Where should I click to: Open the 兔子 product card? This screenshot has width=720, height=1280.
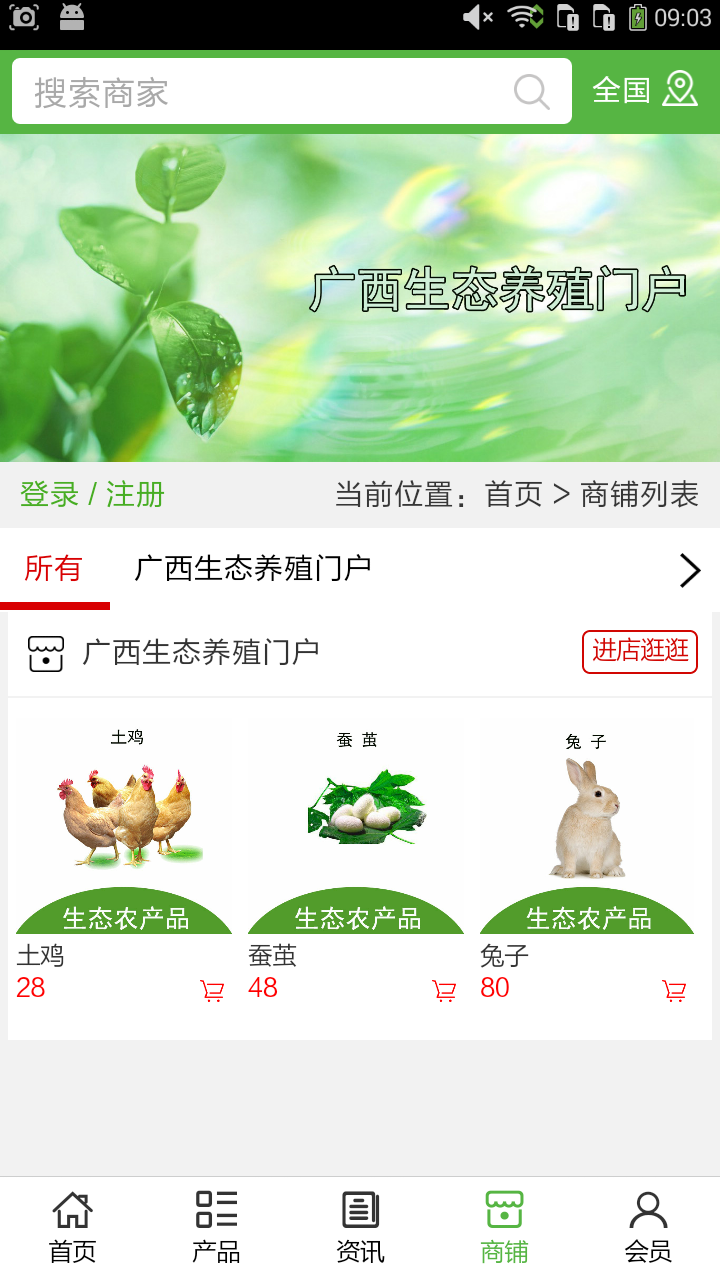(588, 830)
